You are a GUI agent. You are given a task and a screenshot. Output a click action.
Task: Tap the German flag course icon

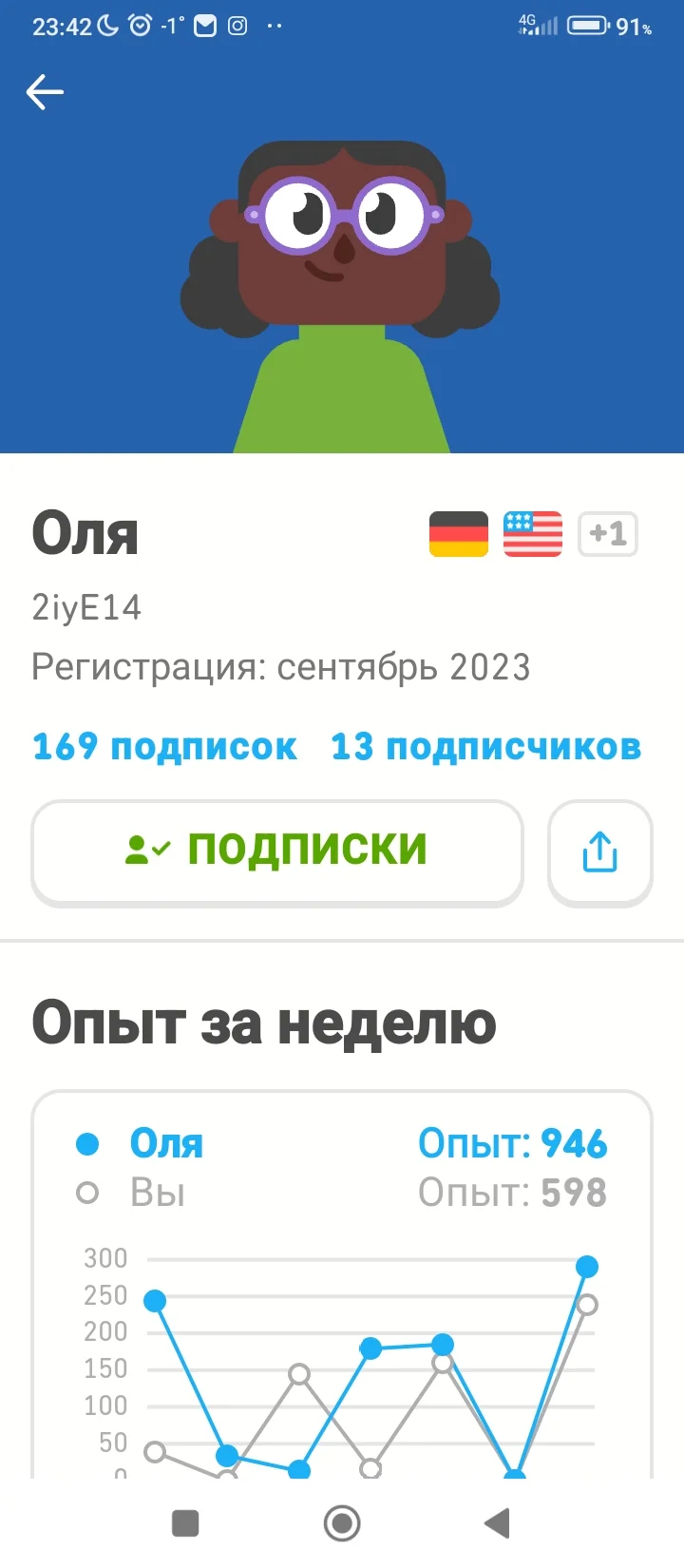(458, 534)
